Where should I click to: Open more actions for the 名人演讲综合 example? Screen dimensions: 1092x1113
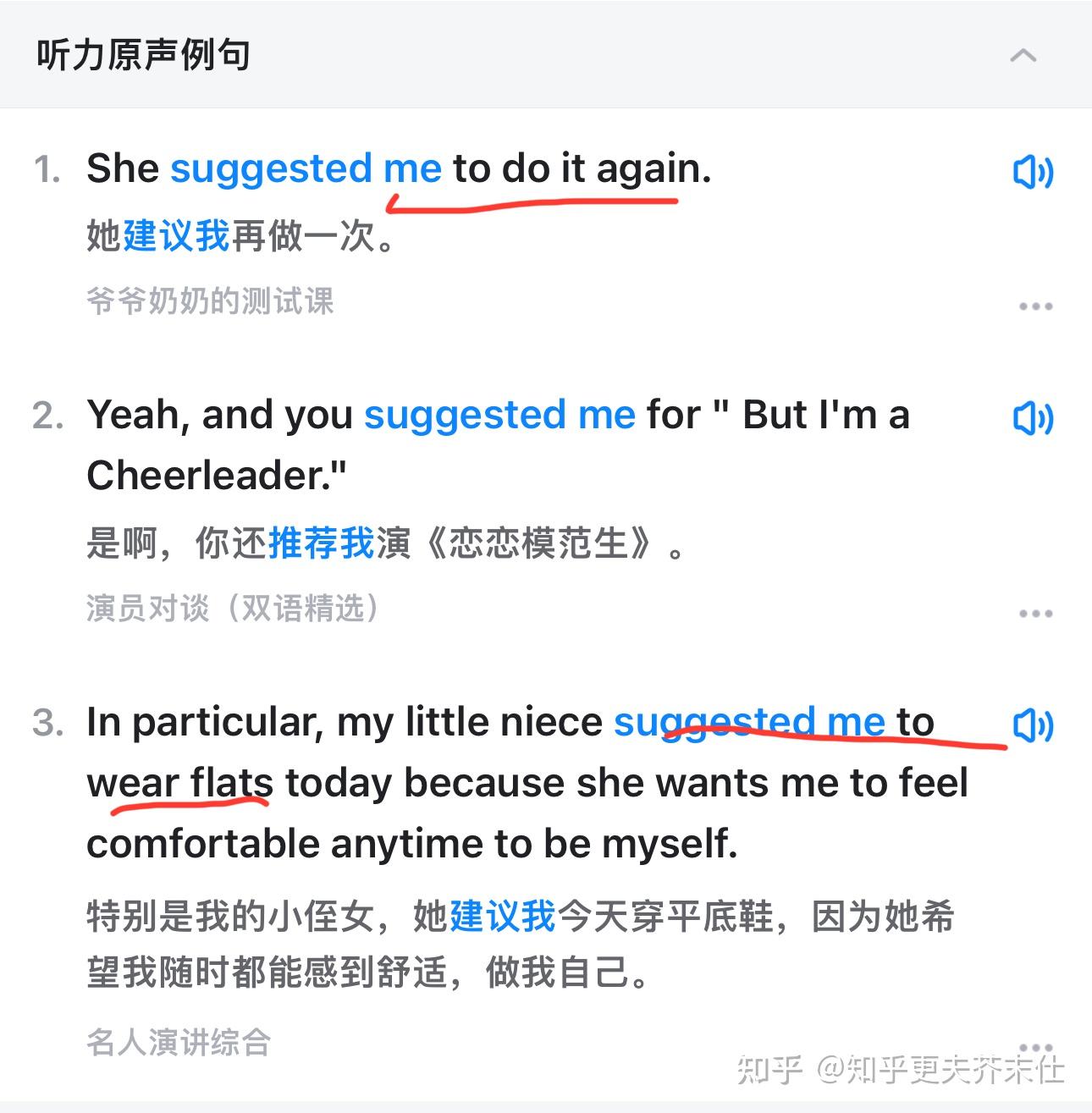pos(1036,1048)
